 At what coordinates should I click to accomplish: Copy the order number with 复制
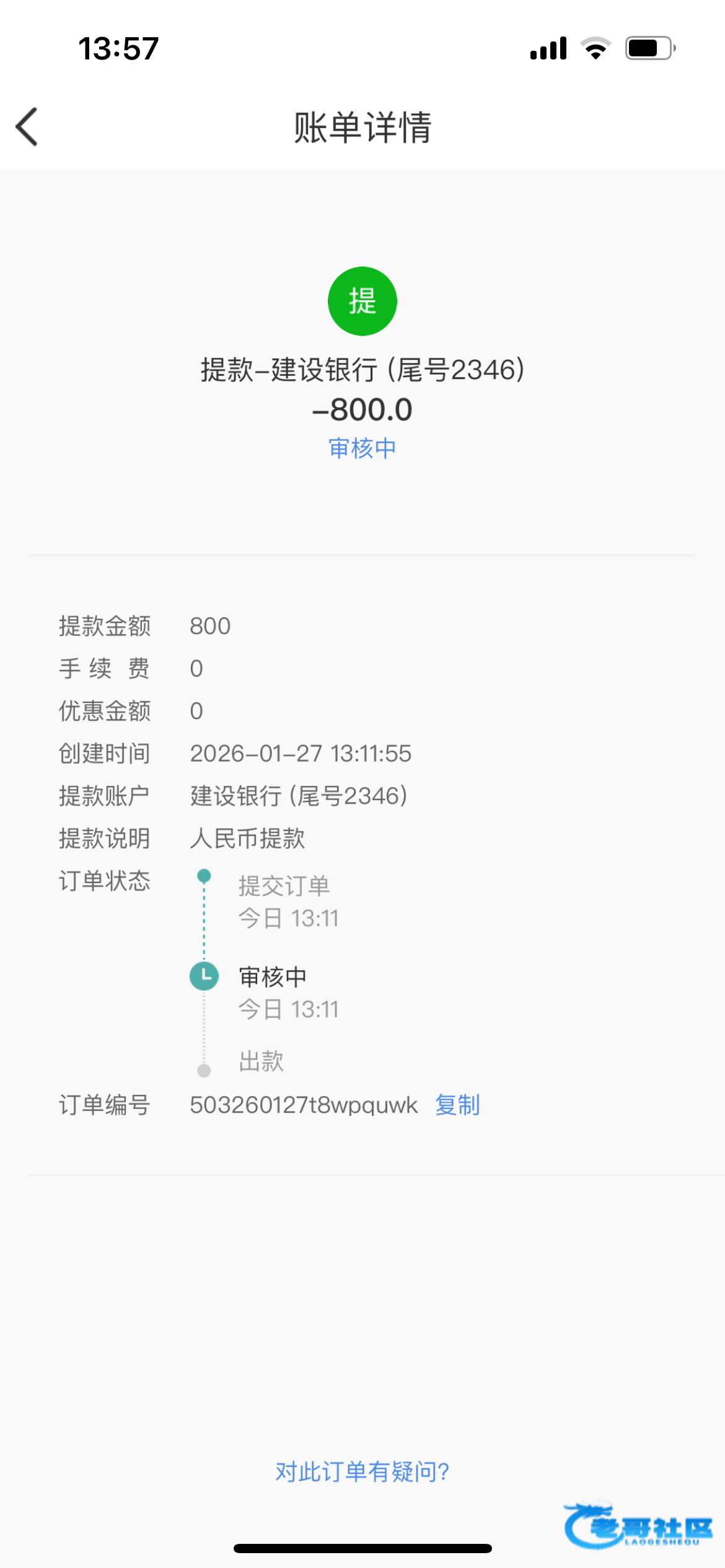[457, 1105]
